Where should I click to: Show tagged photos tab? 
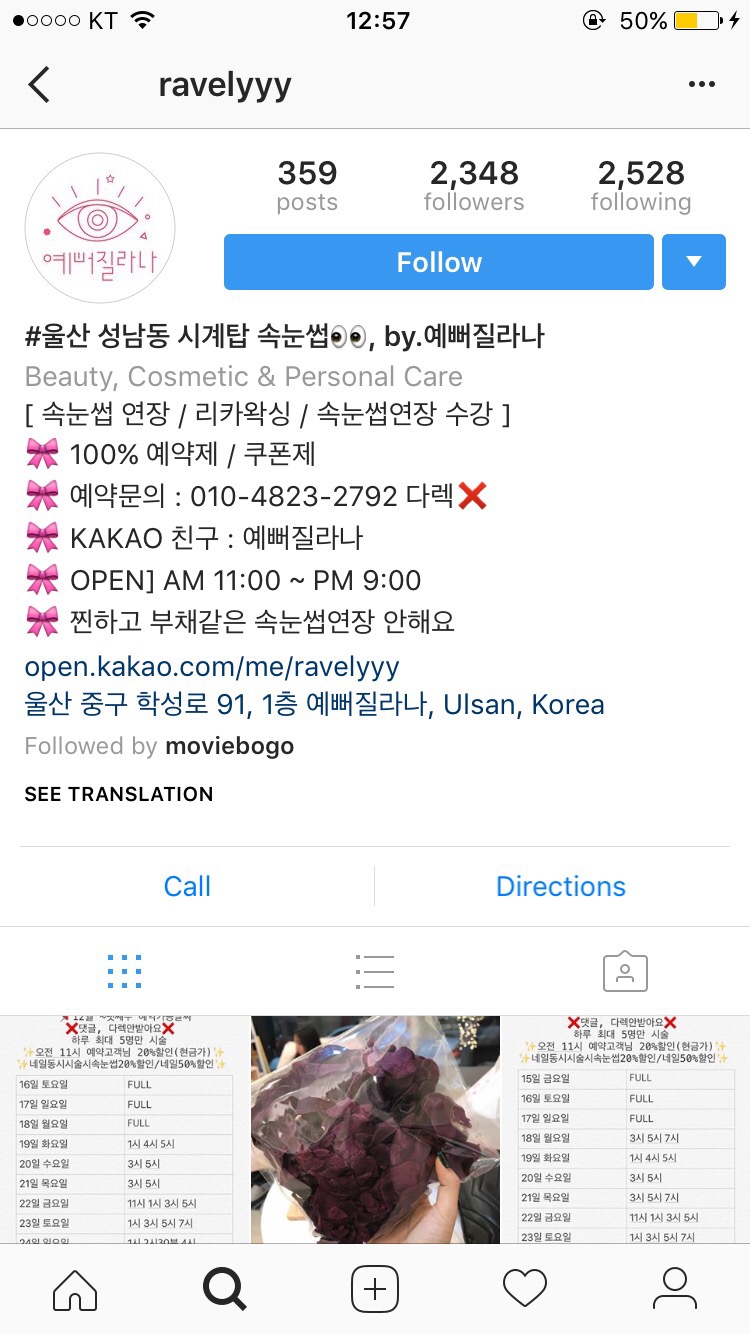(x=625, y=971)
